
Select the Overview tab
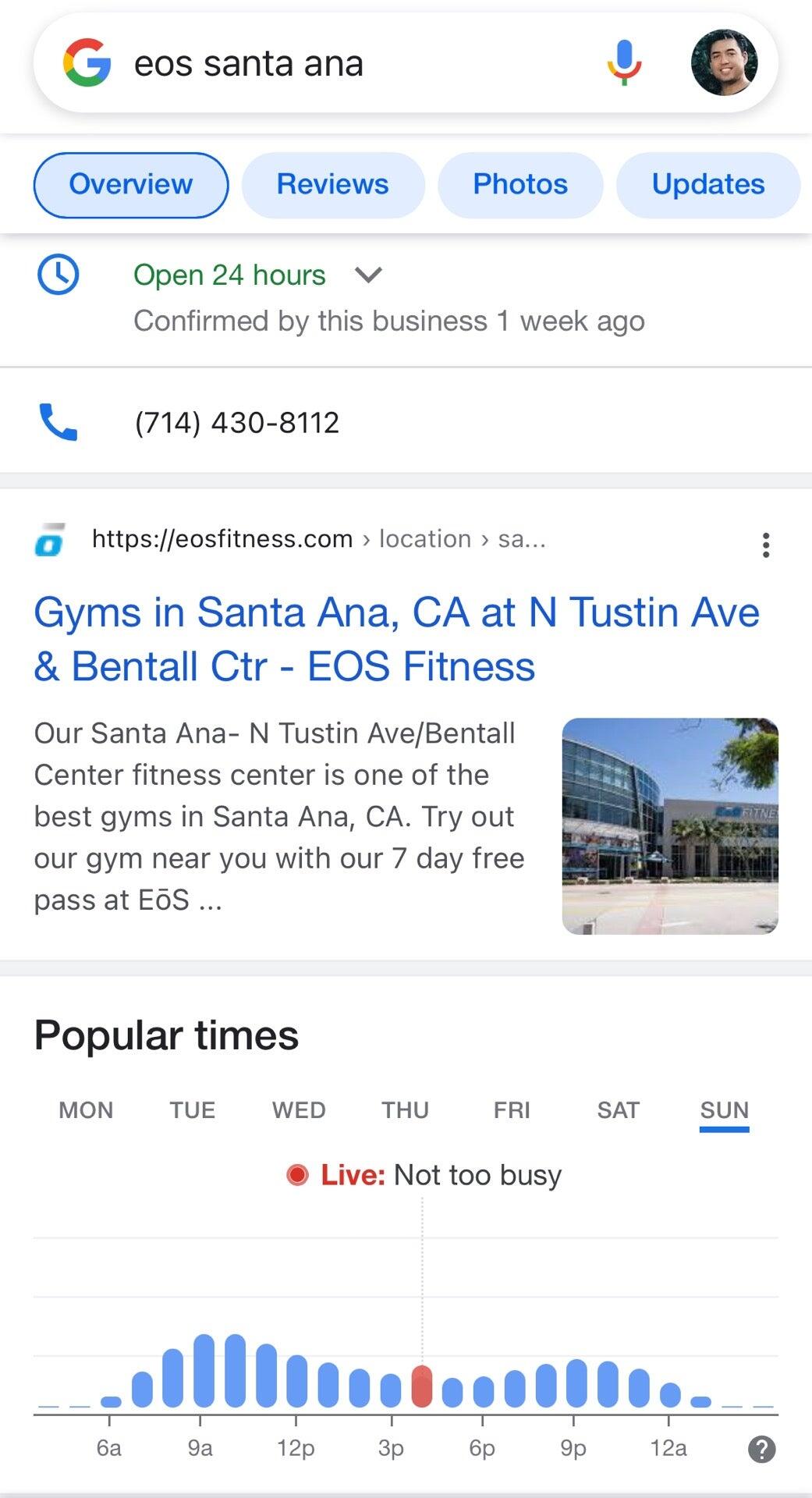(131, 185)
